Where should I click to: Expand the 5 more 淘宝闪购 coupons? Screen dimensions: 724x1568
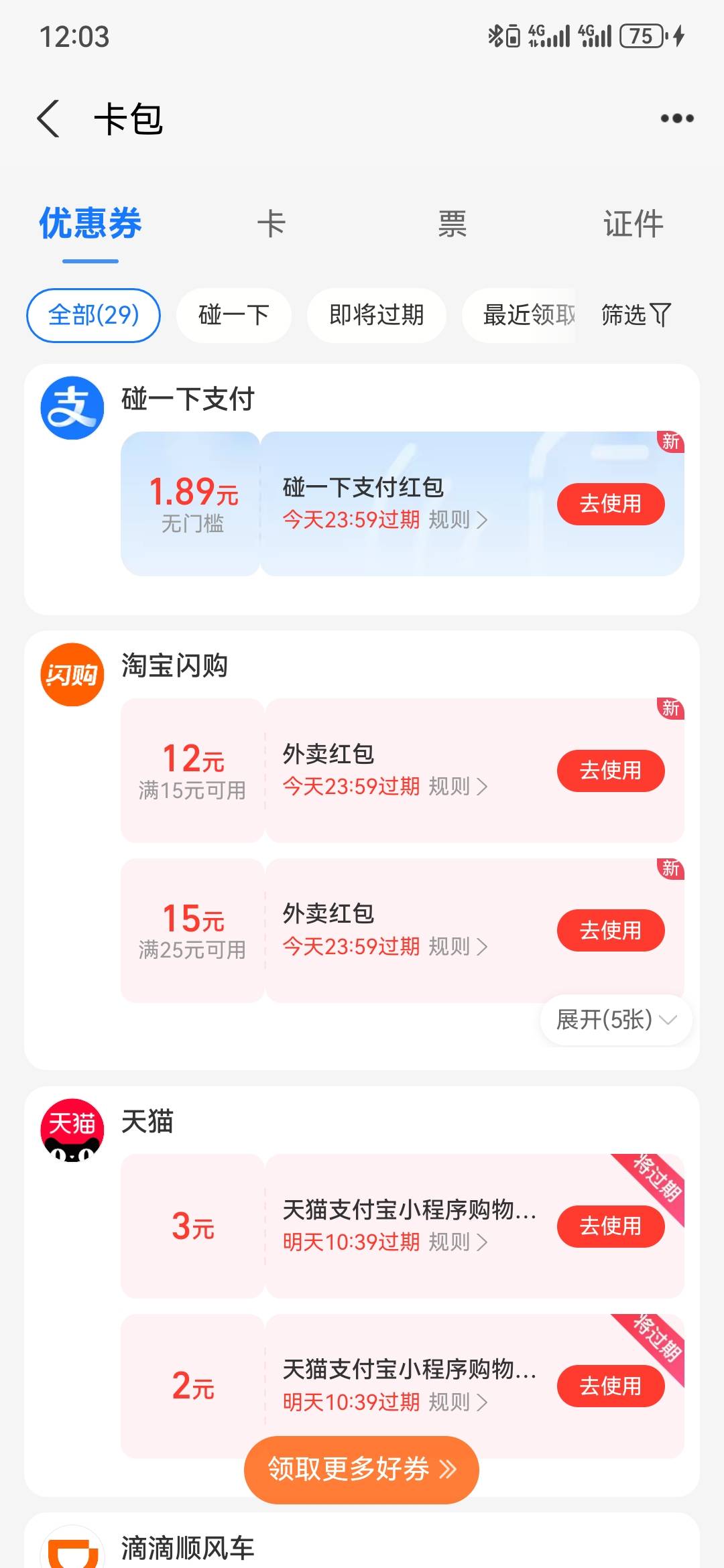pyautogui.click(x=616, y=1020)
